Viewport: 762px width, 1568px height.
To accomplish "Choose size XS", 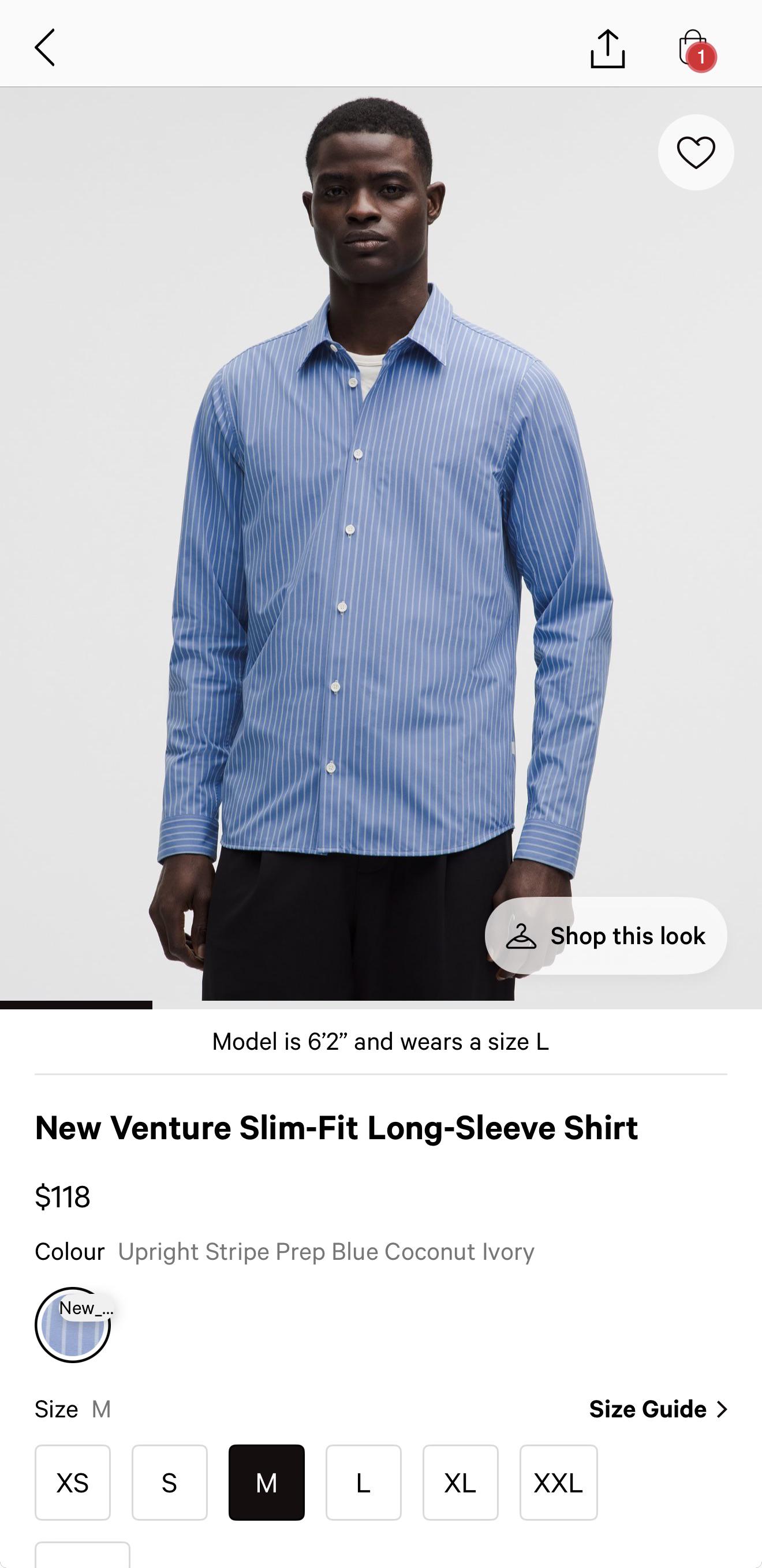I will pos(73,1482).
